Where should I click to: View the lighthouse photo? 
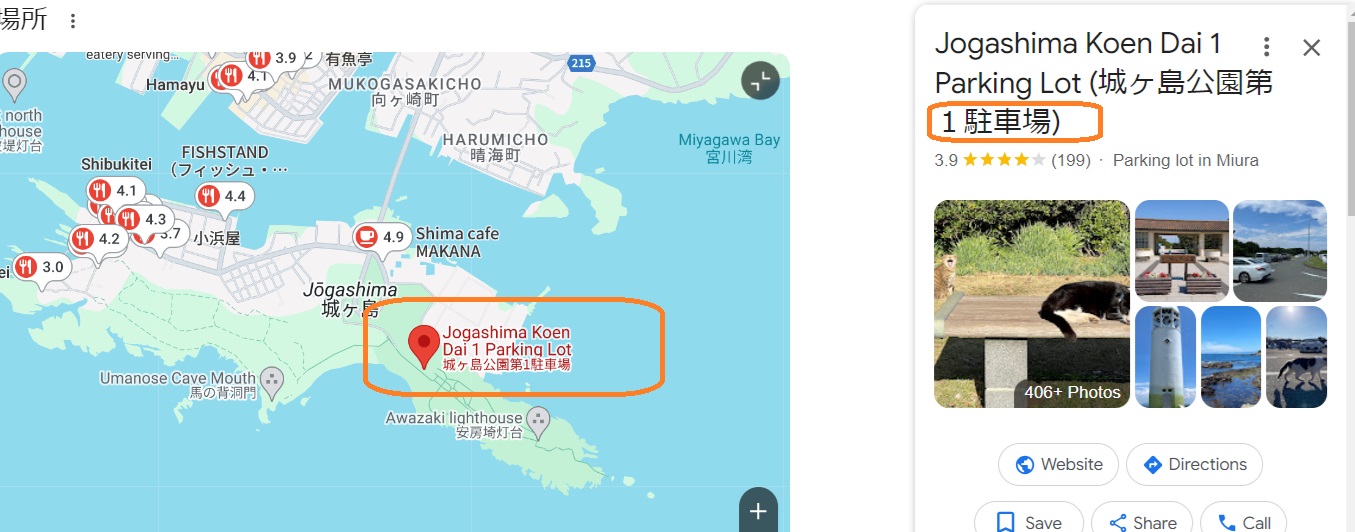click(1165, 357)
